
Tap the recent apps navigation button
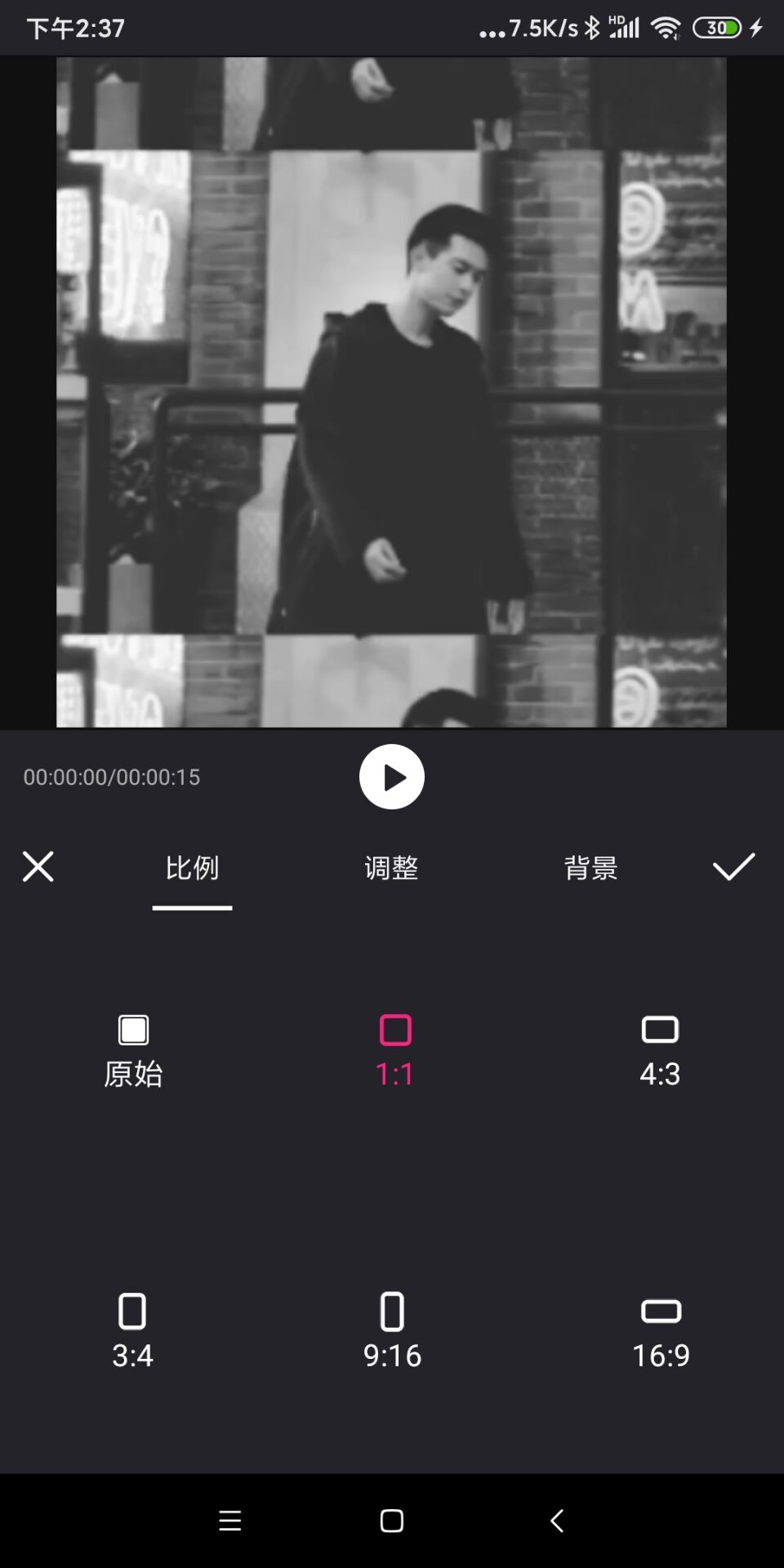230,1521
